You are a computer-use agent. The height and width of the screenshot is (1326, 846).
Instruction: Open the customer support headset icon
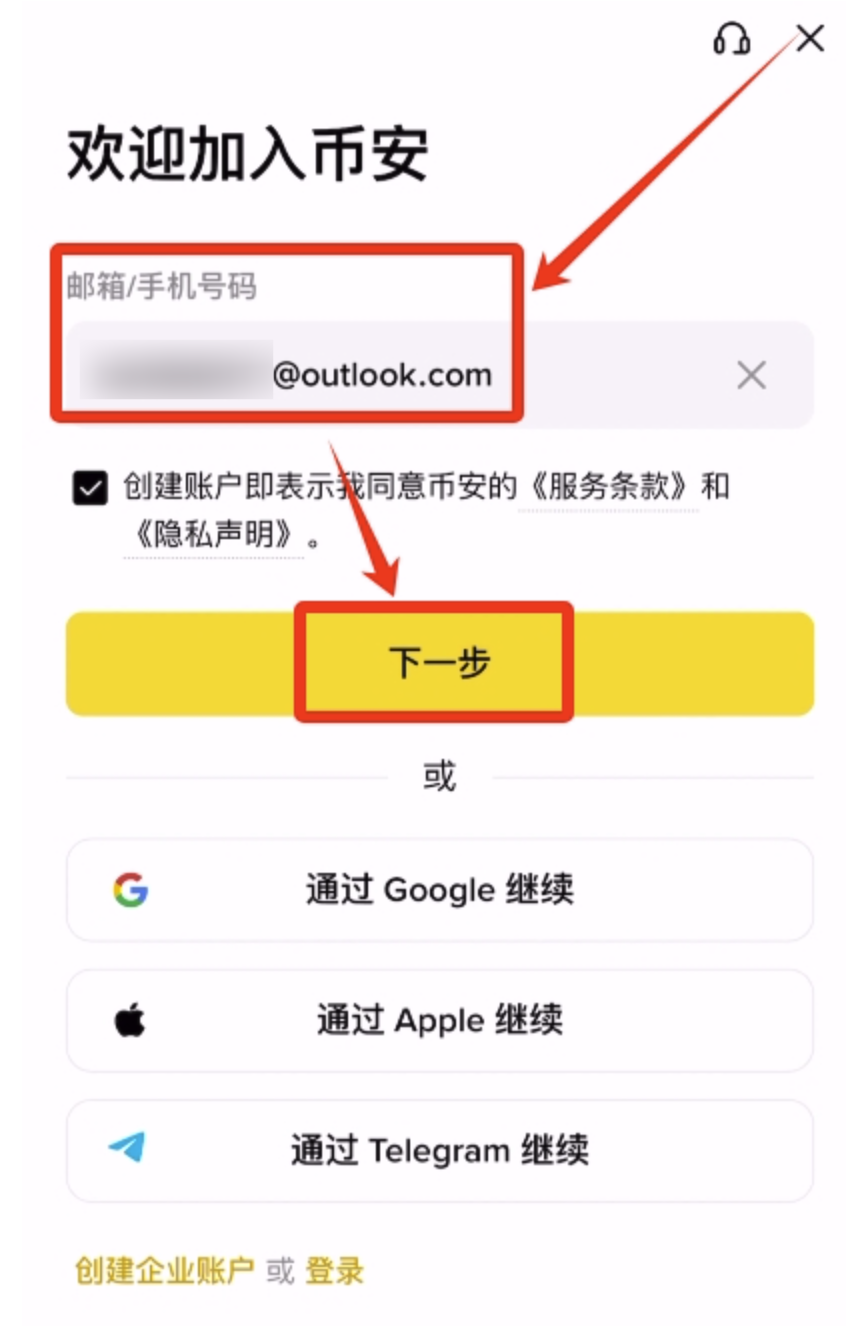click(x=732, y=39)
